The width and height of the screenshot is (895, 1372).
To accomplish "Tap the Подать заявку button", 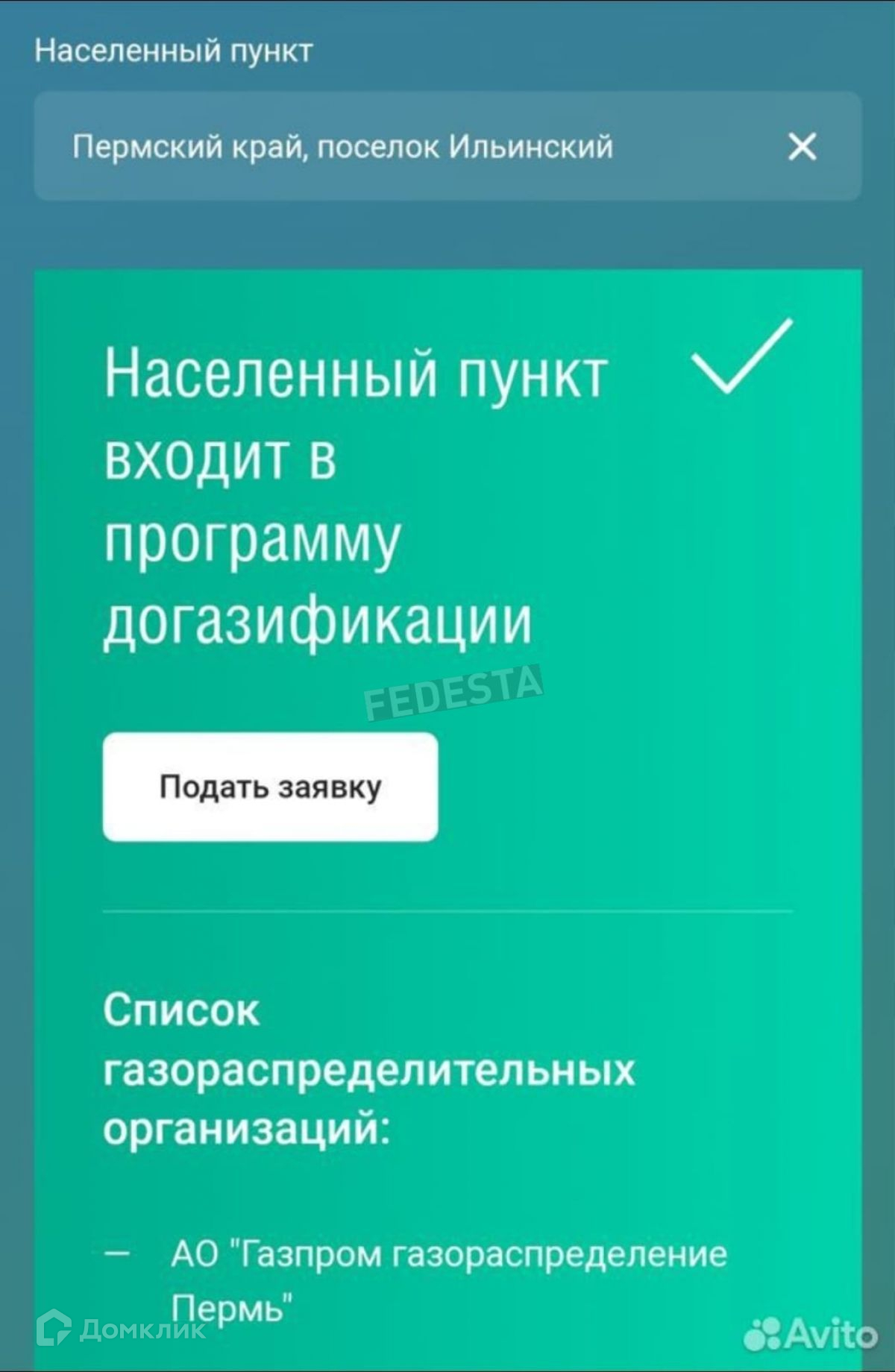I will point(270,787).
